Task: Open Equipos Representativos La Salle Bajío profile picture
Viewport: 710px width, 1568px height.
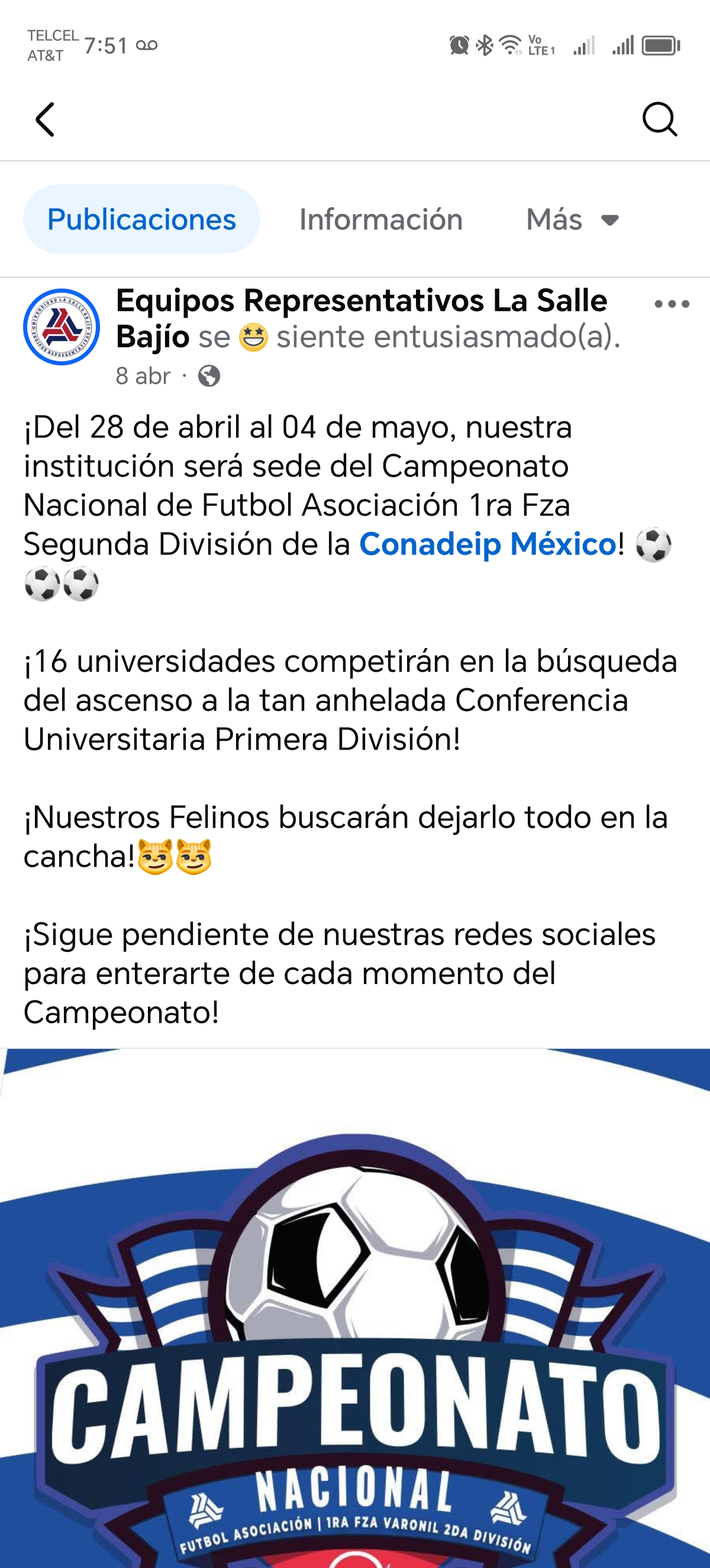Action: 62,327
